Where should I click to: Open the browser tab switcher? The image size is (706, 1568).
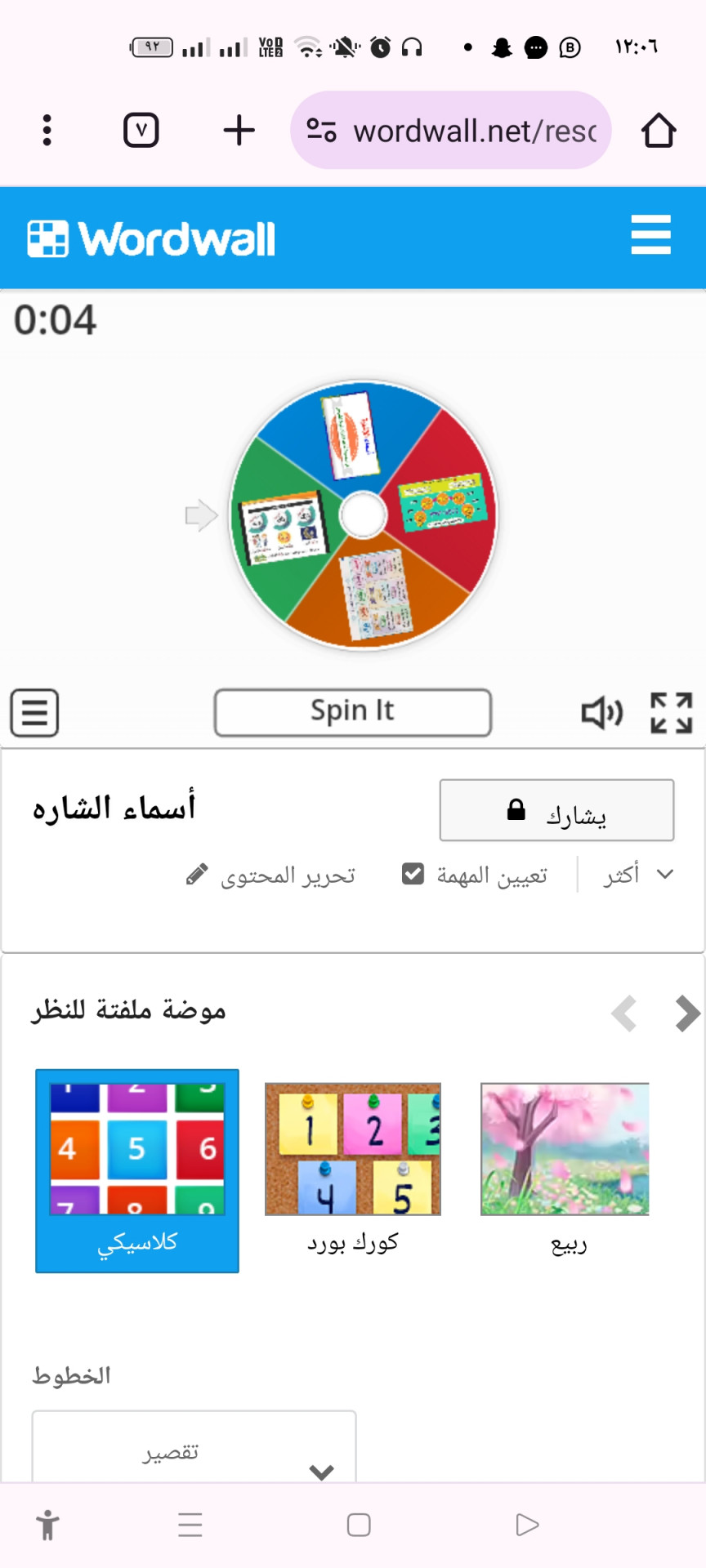click(x=141, y=131)
